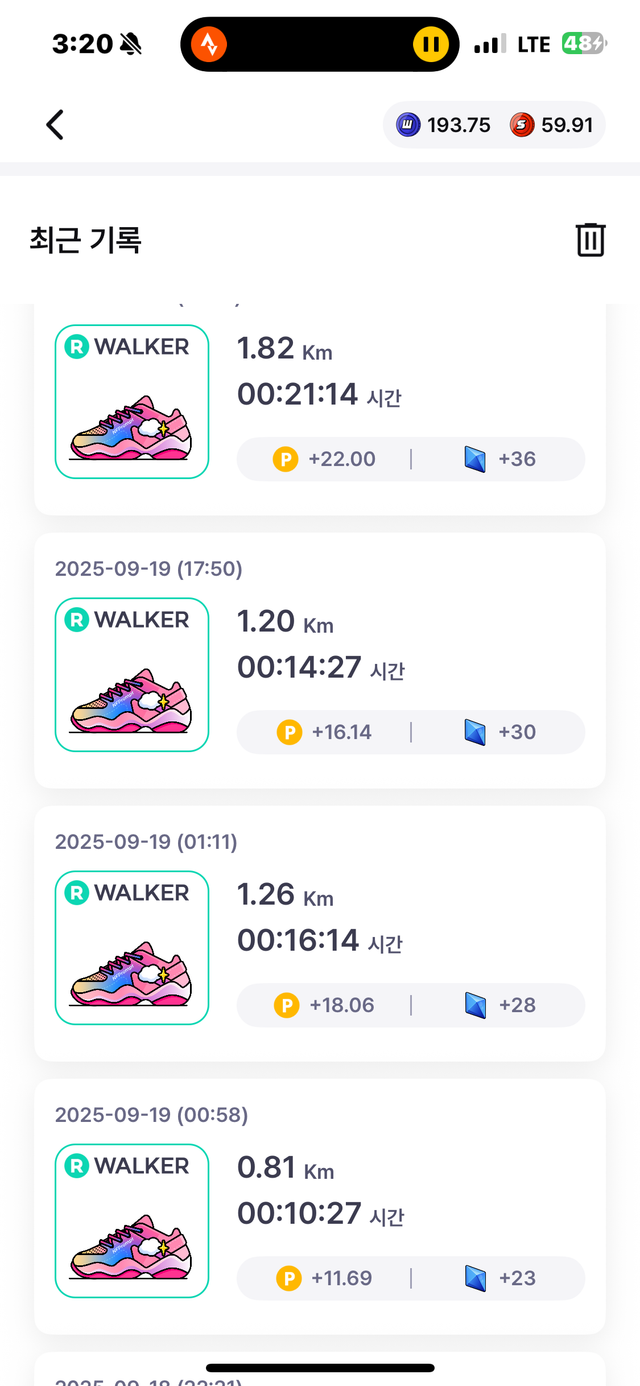View the 2025-09-19 (01:11) walk record
The image size is (640, 1386).
point(320,933)
